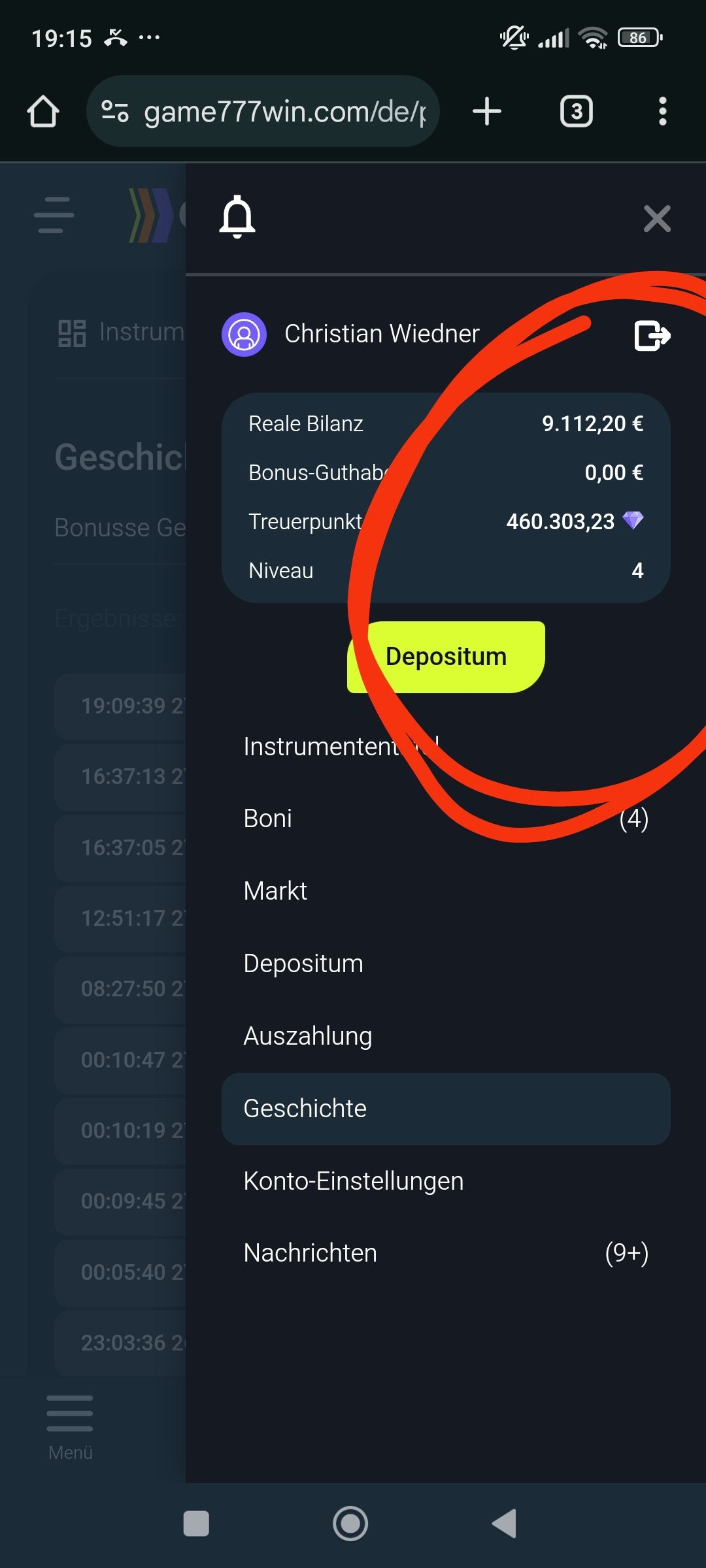Log out using the exit icon
The image size is (706, 1568).
point(652,336)
